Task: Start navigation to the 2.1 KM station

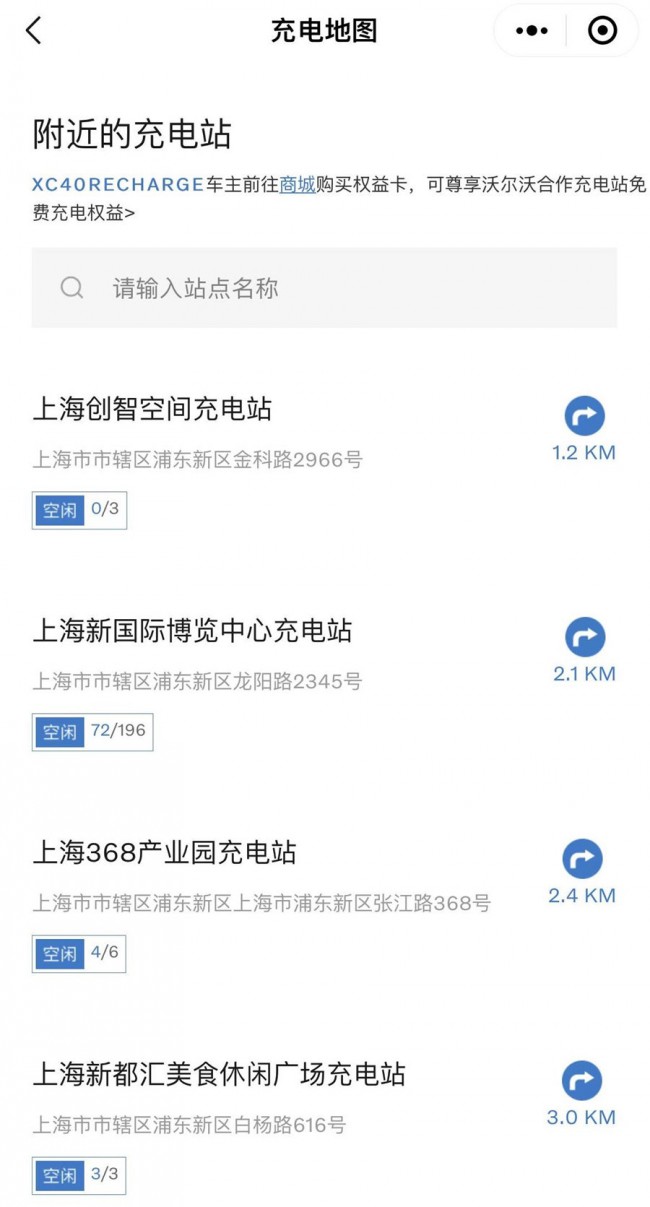Action: [584, 637]
